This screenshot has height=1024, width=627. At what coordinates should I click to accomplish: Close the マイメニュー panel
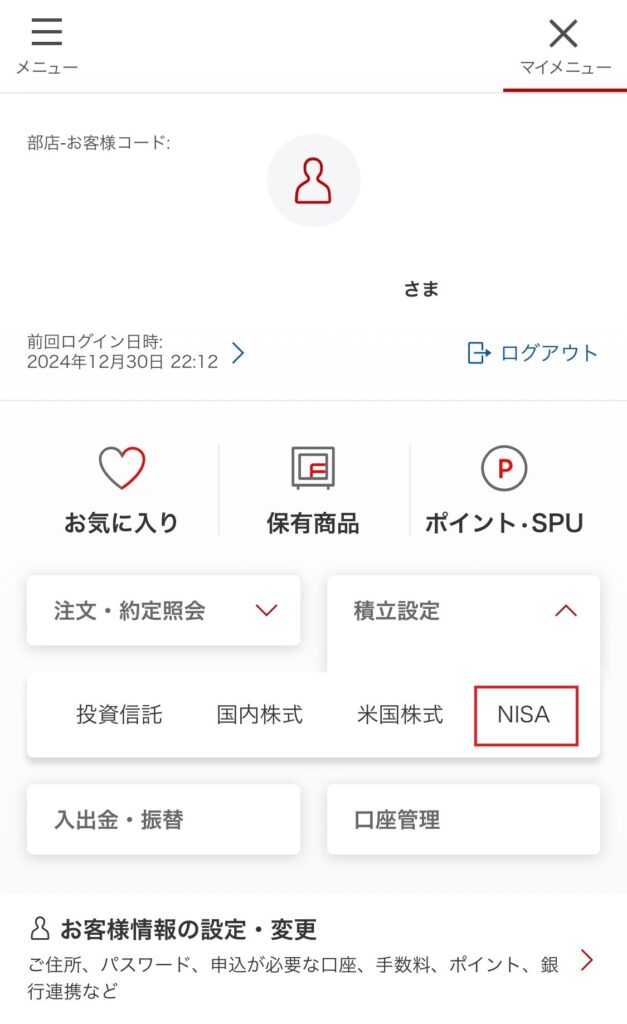pyautogui.click(x=564, y=46)
